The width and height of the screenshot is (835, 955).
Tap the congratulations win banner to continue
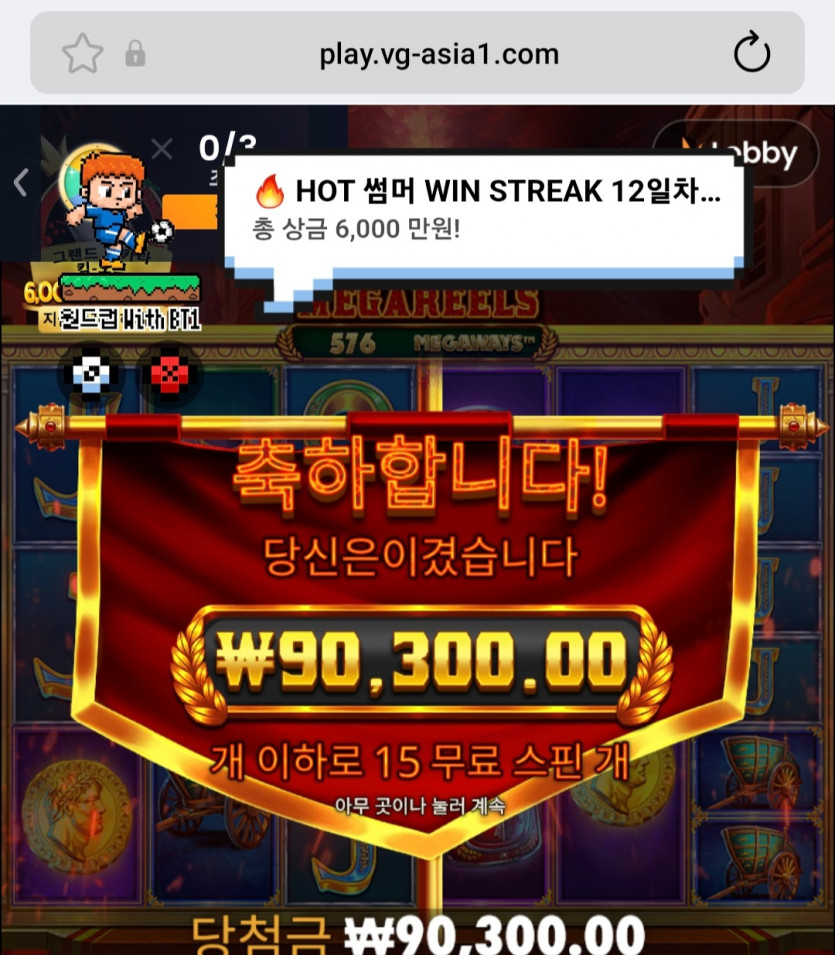(418, 633)
